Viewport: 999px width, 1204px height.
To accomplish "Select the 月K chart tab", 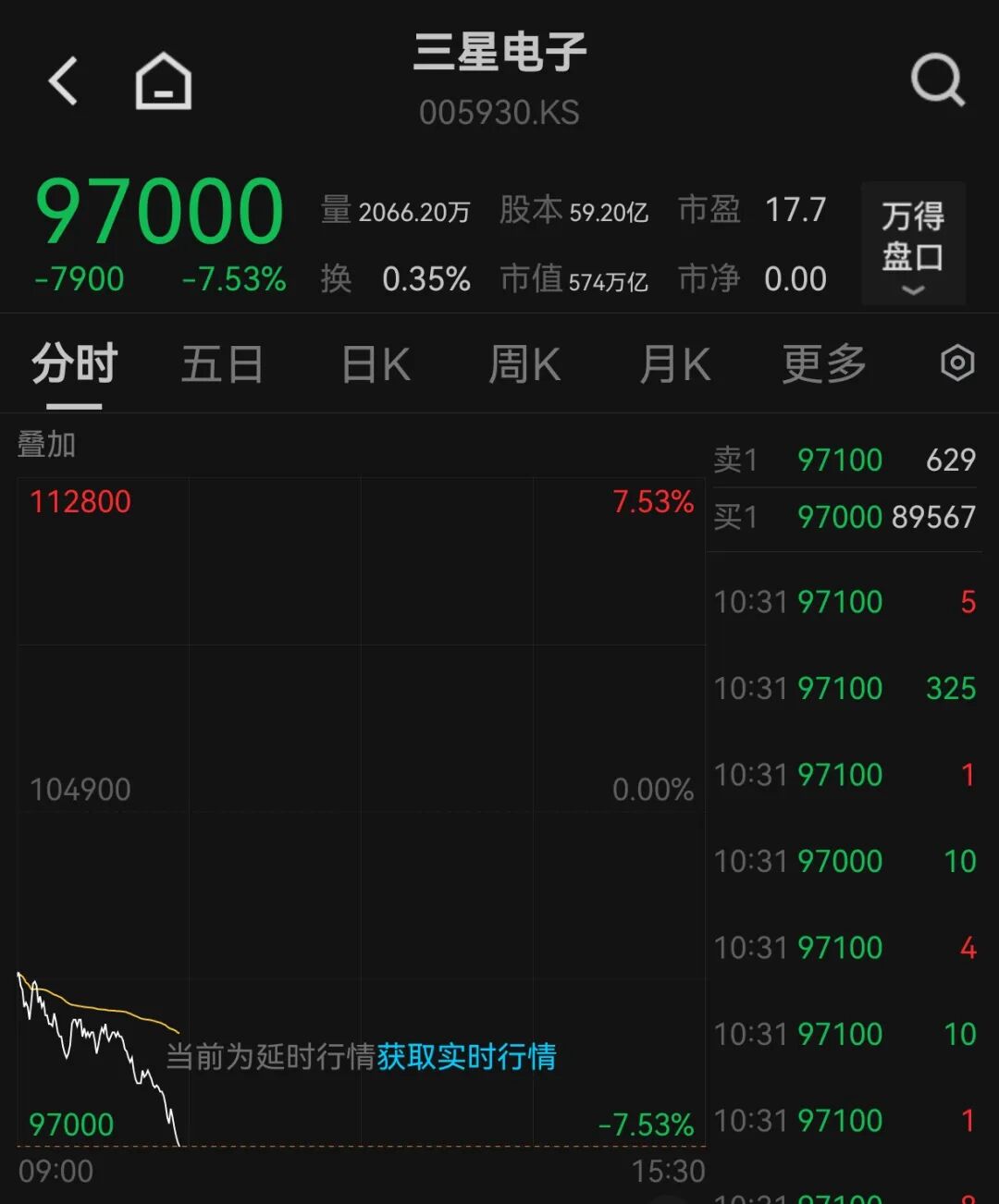I will coord(675,363).
